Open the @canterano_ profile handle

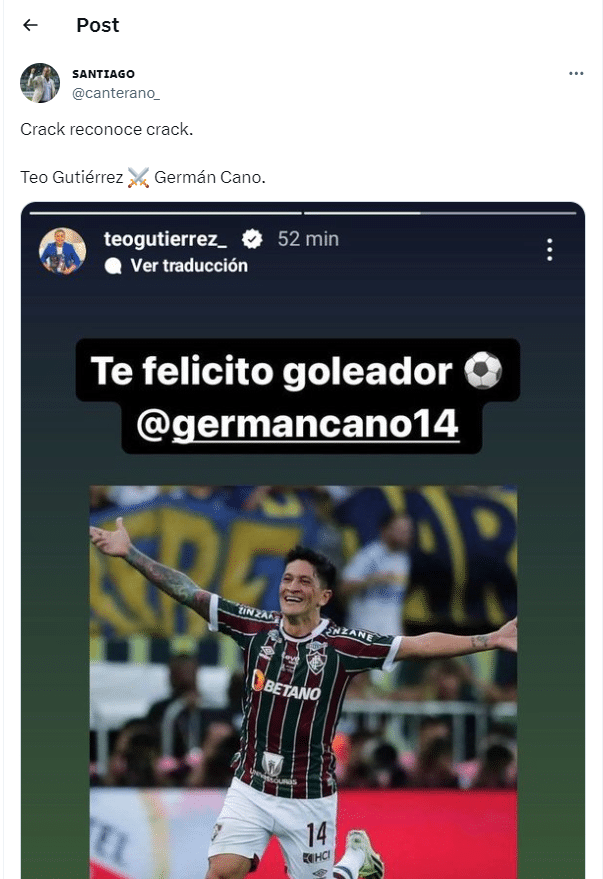[116, 93]
